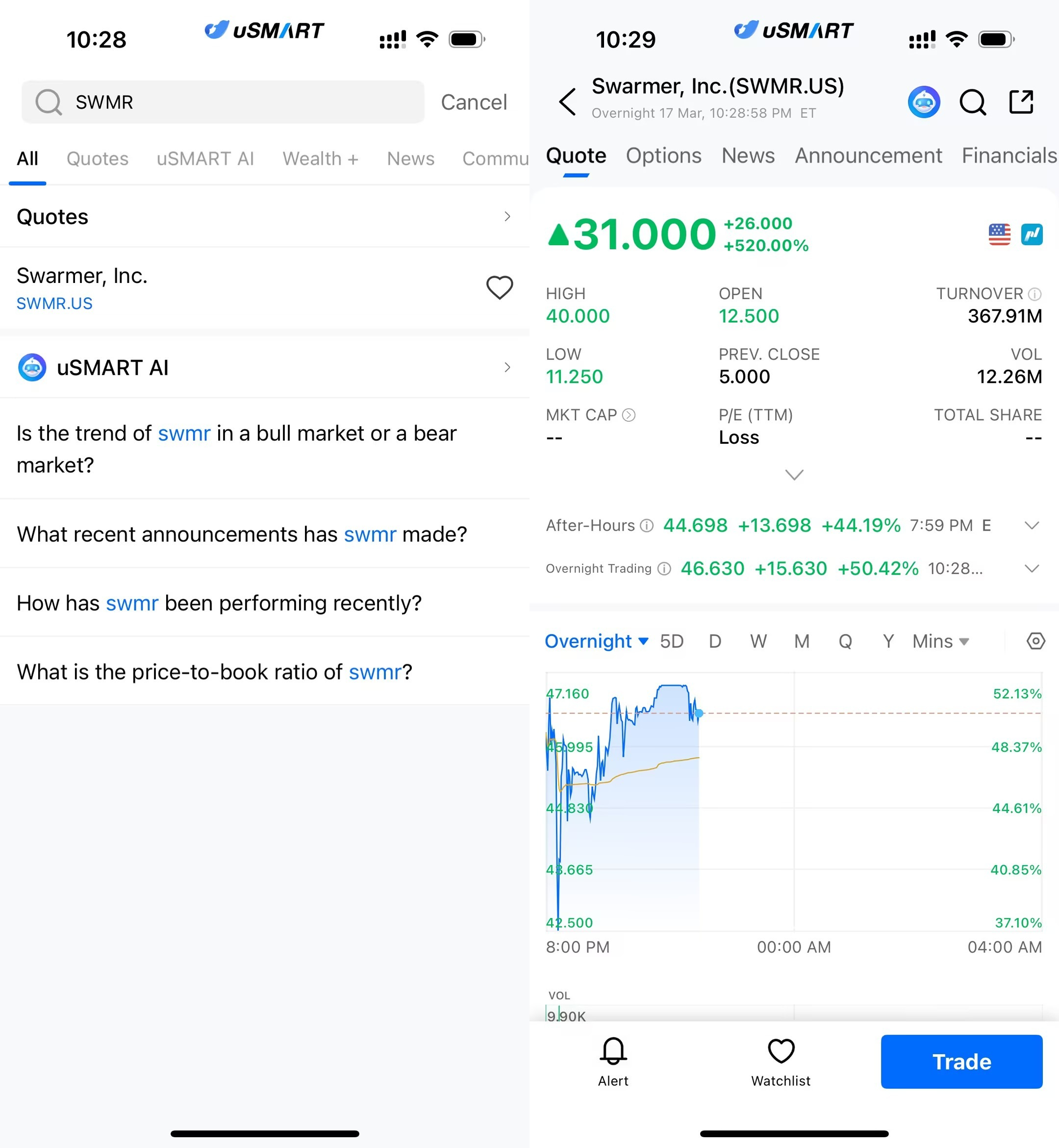Open the Overnight chart period dropdown
The width and height of the screenshot is (1059, 1148).
coord(596,641)
